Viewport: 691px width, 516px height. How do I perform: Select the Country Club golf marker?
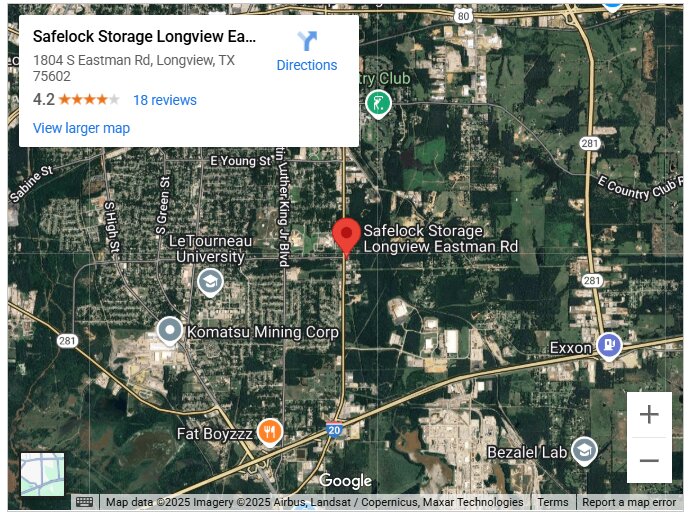[378, 102]
